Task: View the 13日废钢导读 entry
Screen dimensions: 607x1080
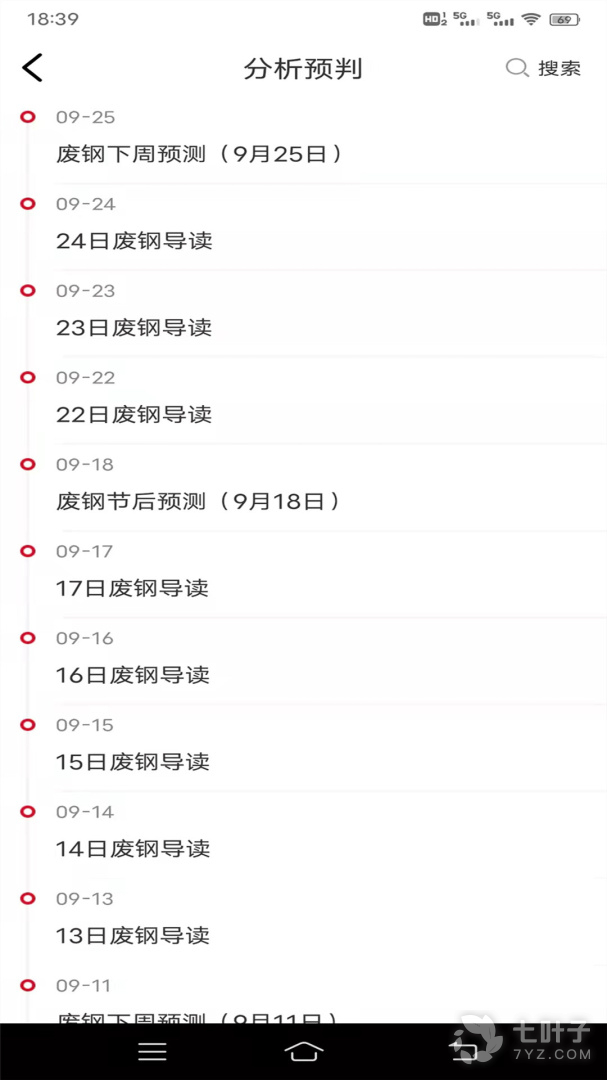Action: pyautogui.click(x=133, y=936)
